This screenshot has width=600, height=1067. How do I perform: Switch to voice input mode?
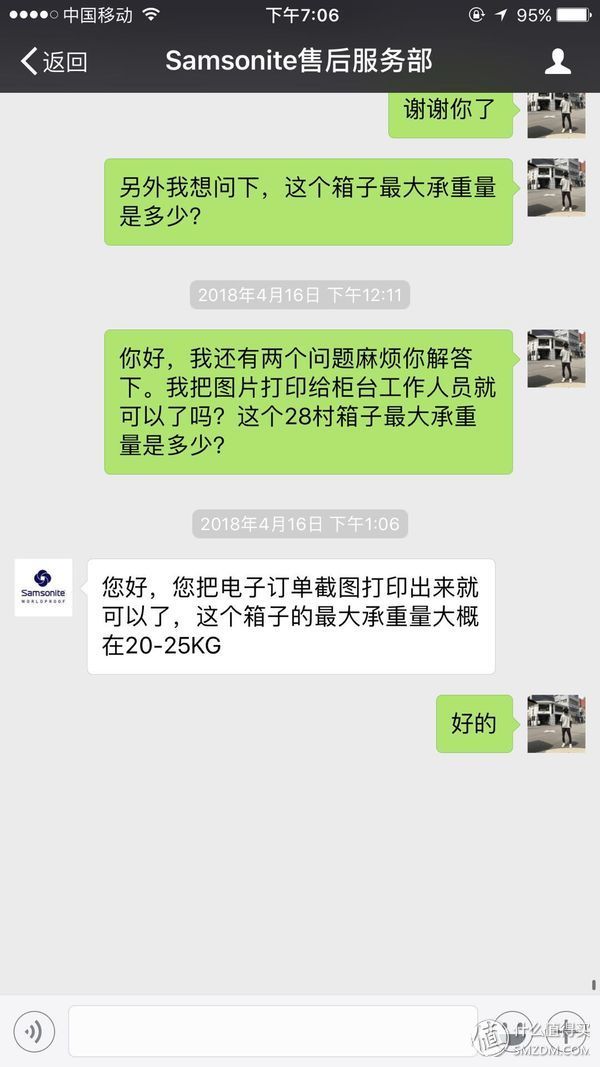coord(34,1031)
